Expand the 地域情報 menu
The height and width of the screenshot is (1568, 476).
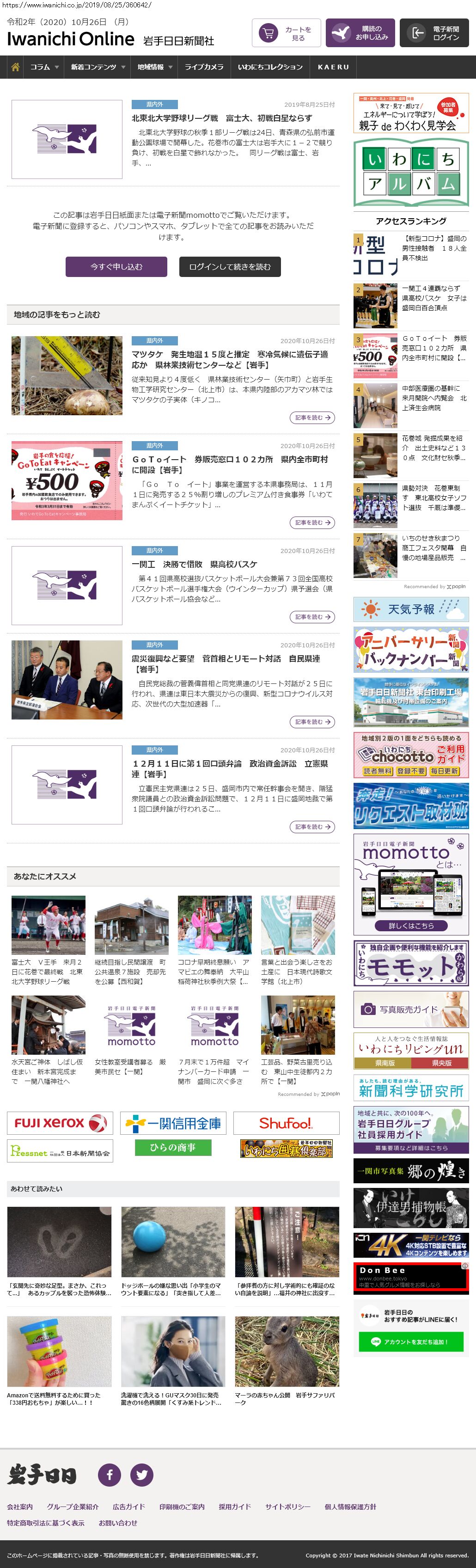pos(155,67)
